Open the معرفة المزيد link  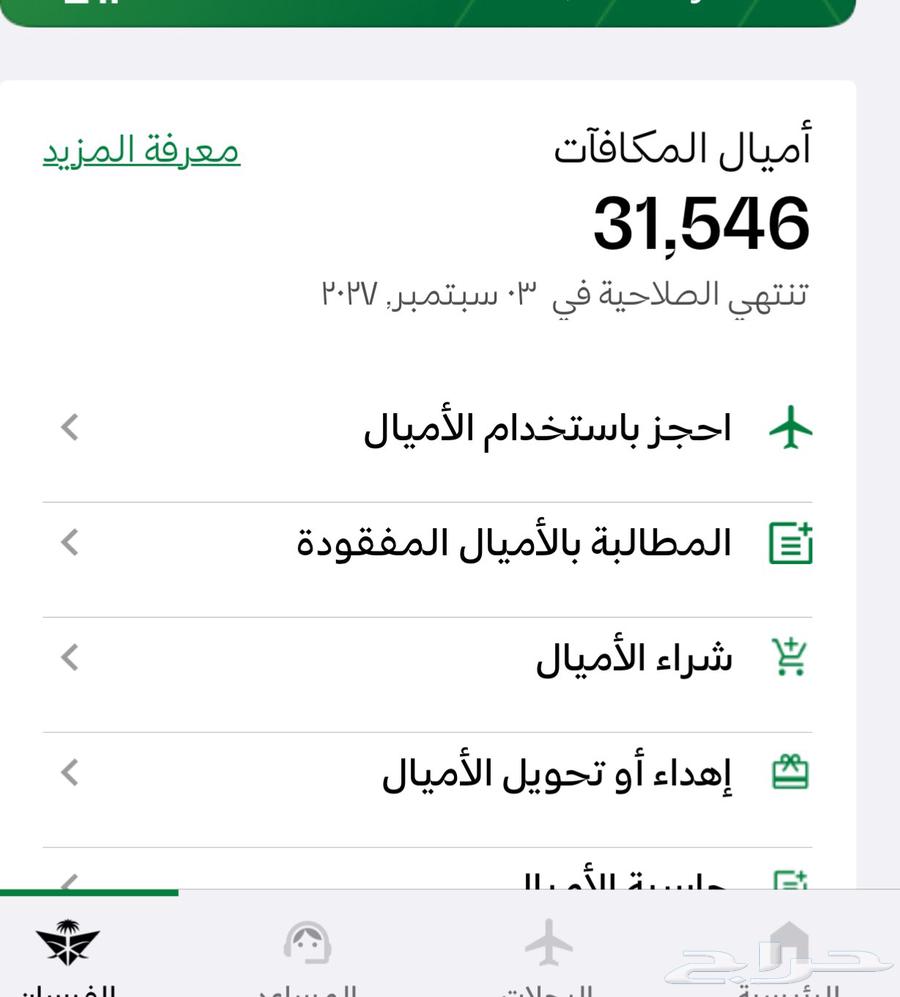point(141,151)
